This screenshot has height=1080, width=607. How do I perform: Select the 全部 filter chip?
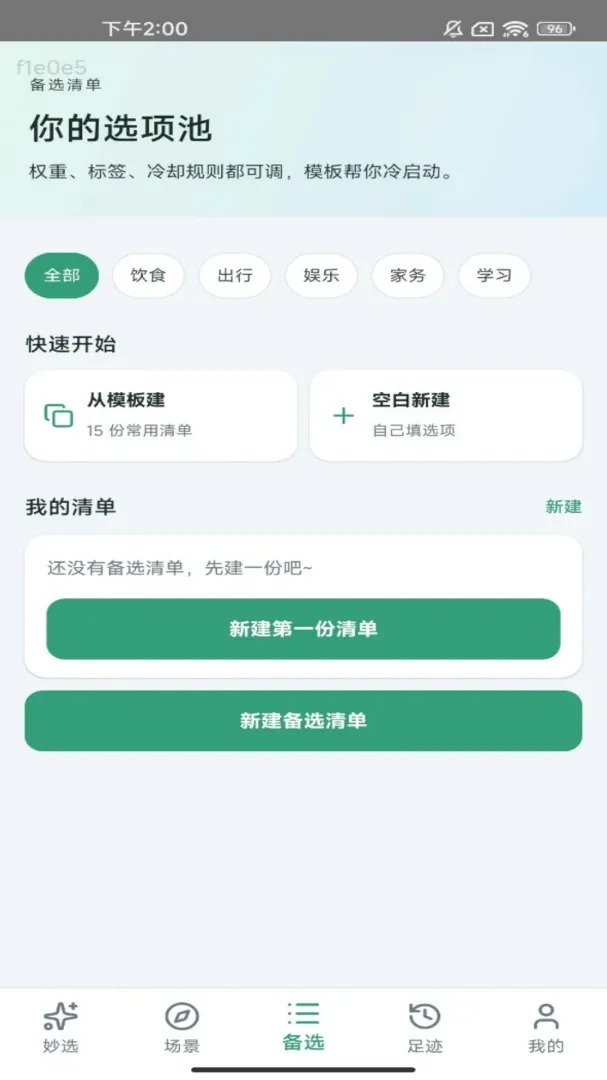coord(62,276)
